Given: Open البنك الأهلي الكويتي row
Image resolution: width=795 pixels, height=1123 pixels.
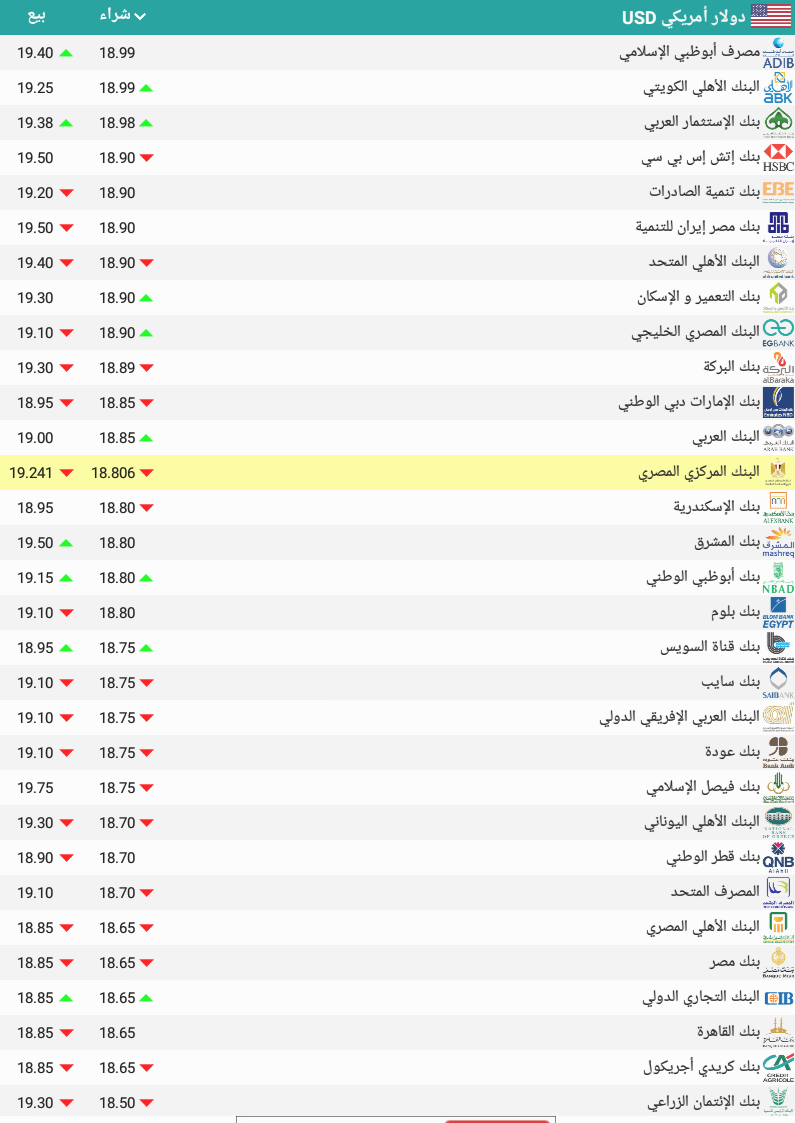Looking at the screenshot, I should pos(700,88).
